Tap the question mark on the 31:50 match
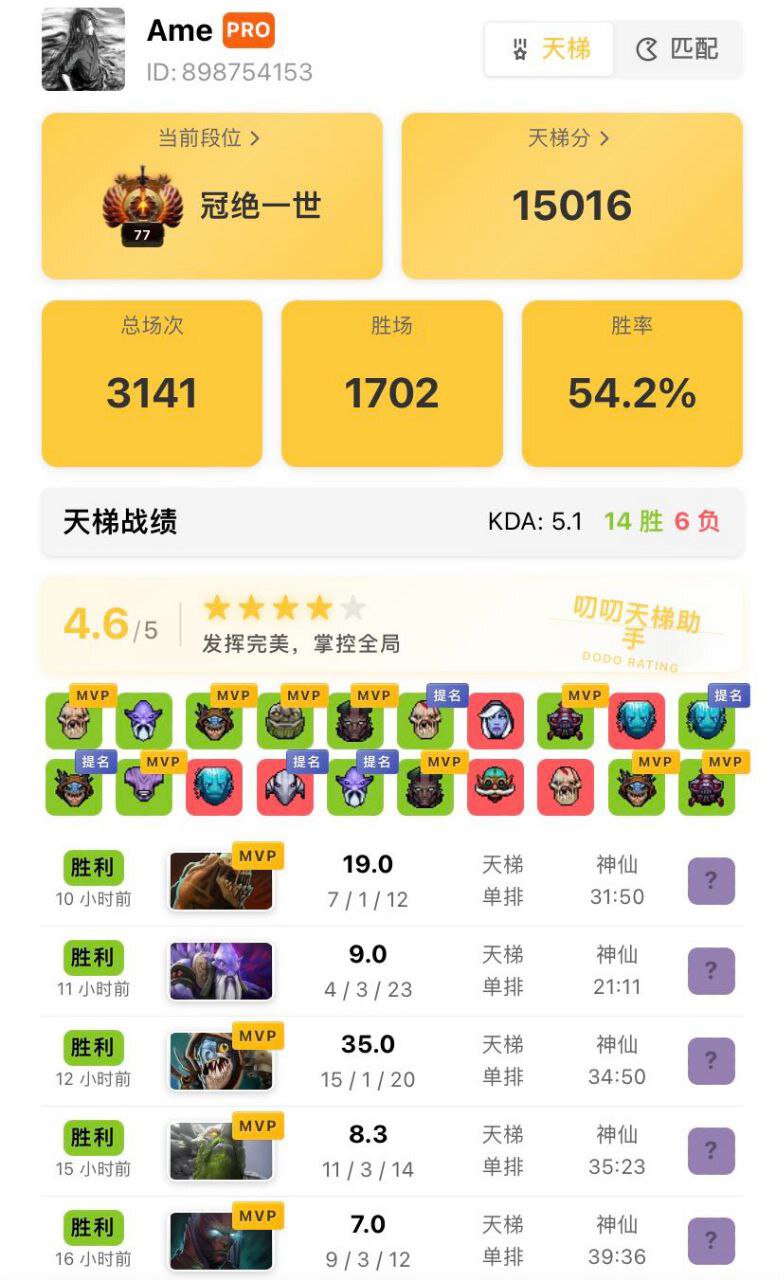This screenshot has height=1280, width=784. (711, 881)
